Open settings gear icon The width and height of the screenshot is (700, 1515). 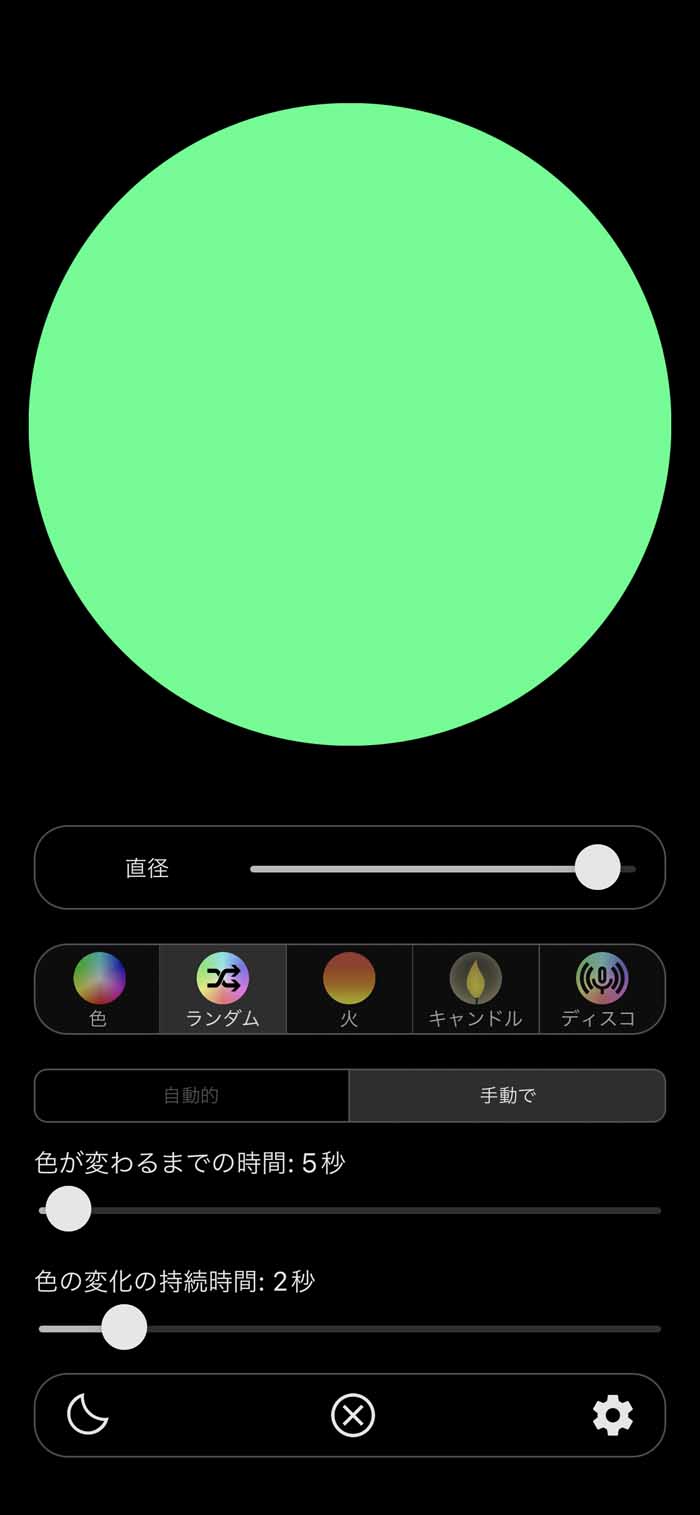[x=612, y=1414]
